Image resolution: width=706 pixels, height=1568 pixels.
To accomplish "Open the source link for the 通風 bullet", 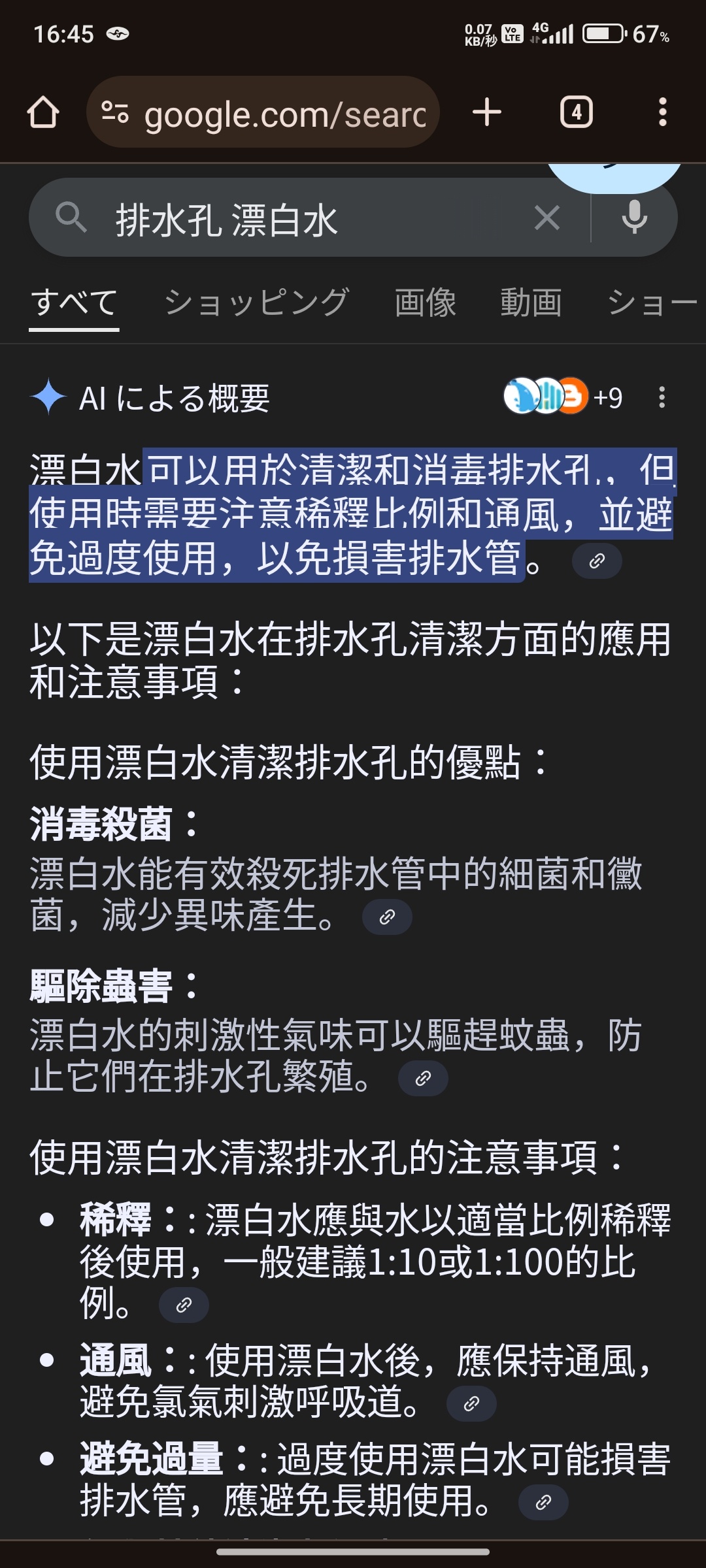I will click(471, 1403).
